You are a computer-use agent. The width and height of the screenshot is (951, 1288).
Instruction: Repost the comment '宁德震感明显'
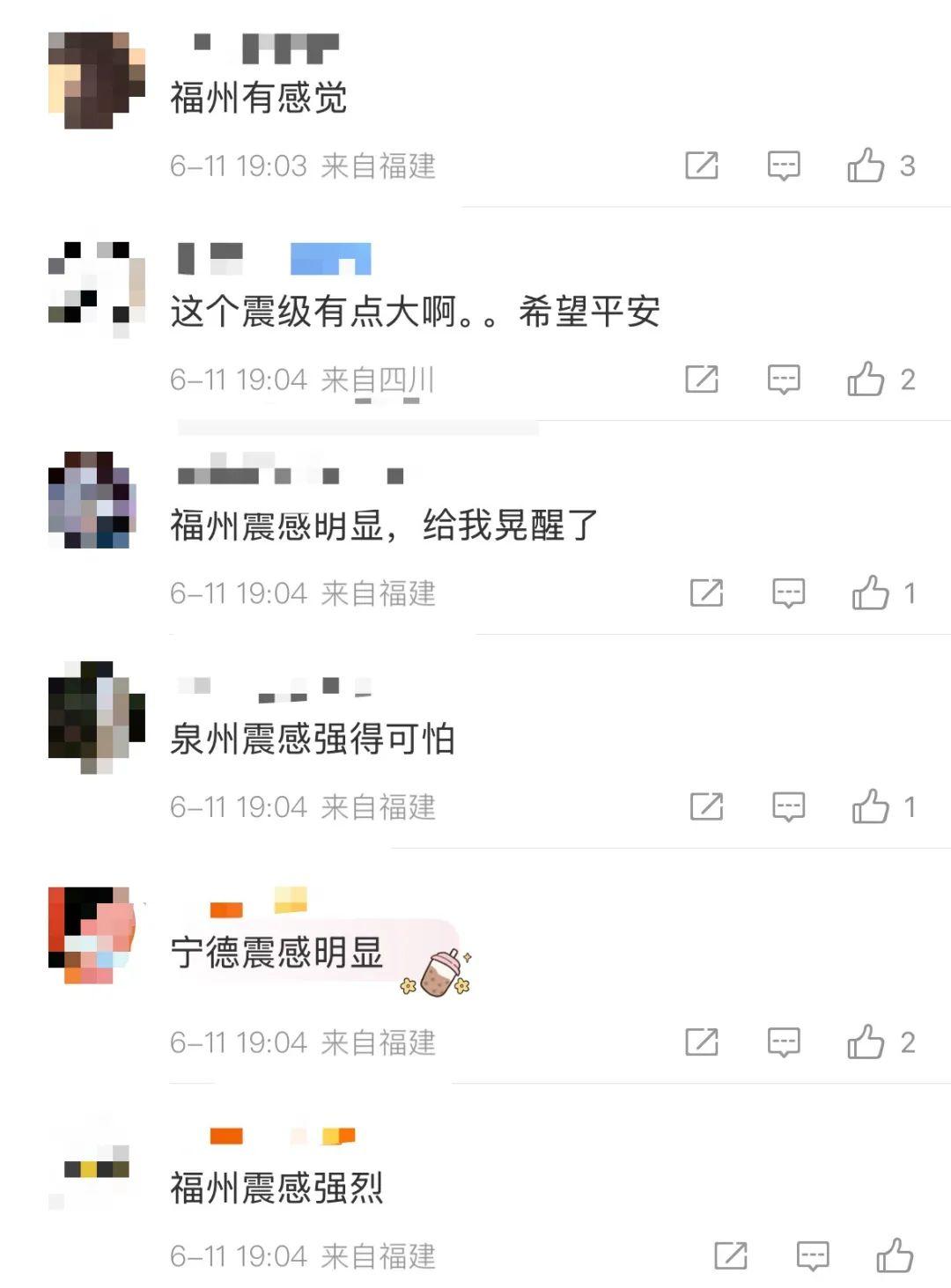coord(702,1042)
